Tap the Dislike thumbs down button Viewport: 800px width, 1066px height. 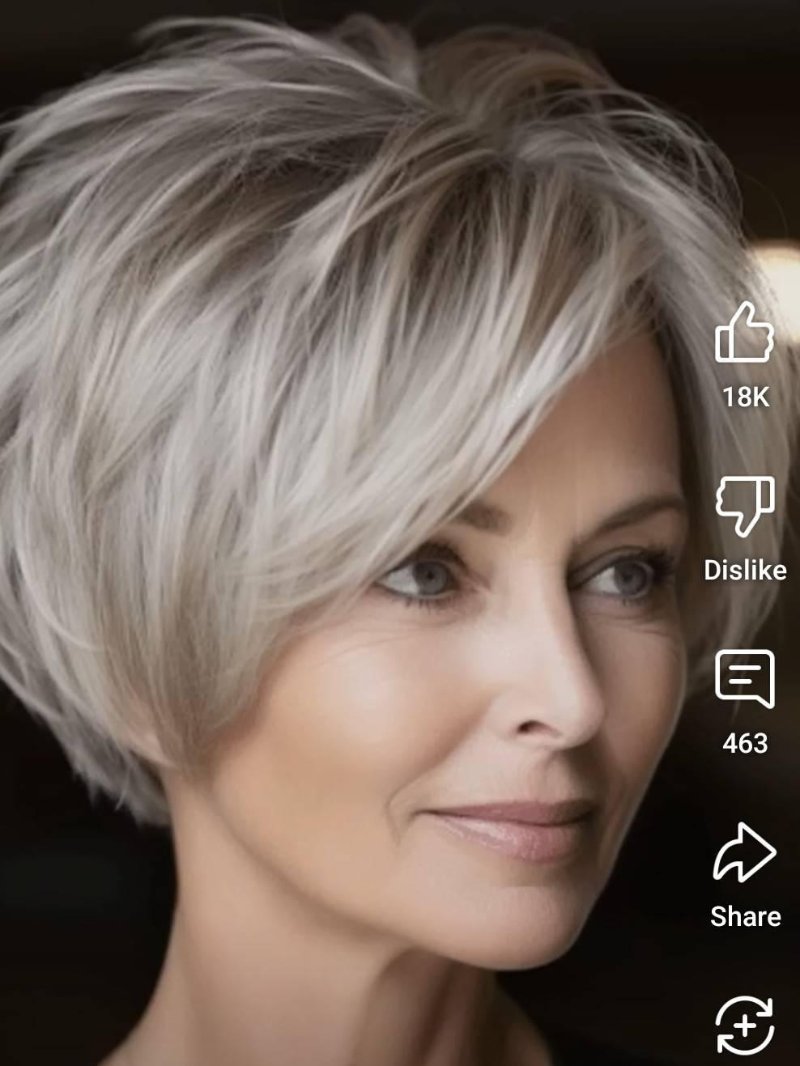click(x=745, y=506)
